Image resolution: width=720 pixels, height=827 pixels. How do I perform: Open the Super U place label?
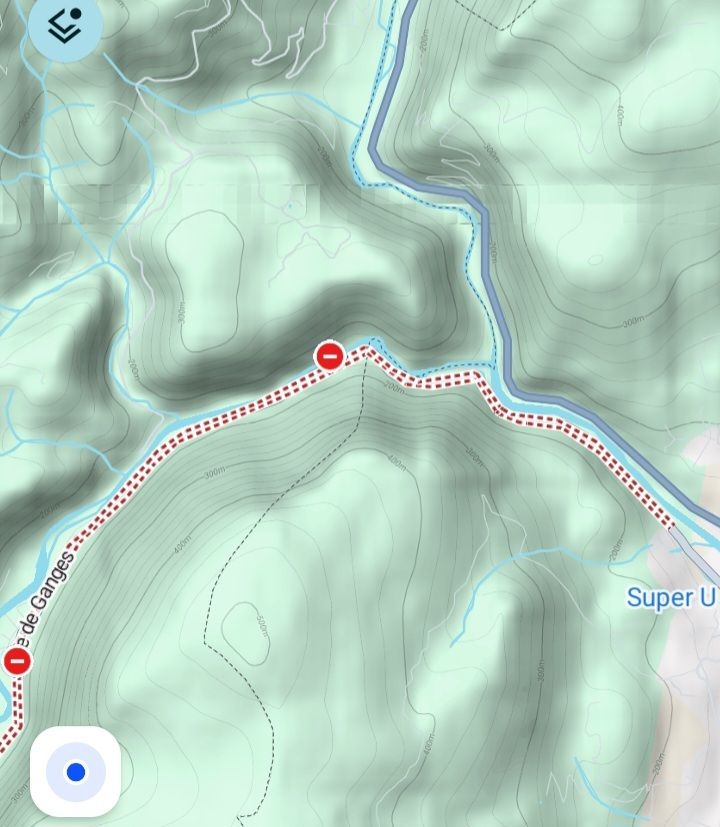click(671, 598)
